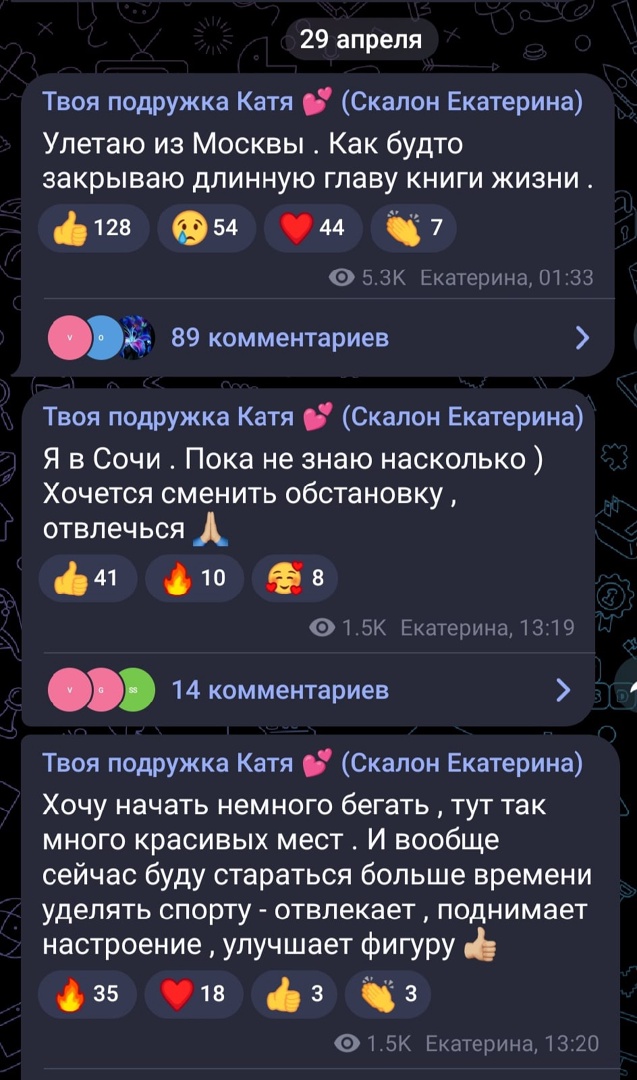The height and width of the screenshot is (1080, 637).
Task: Open the 89 комментариев thread
Action: pyautogui.click(x=319, y=338)
